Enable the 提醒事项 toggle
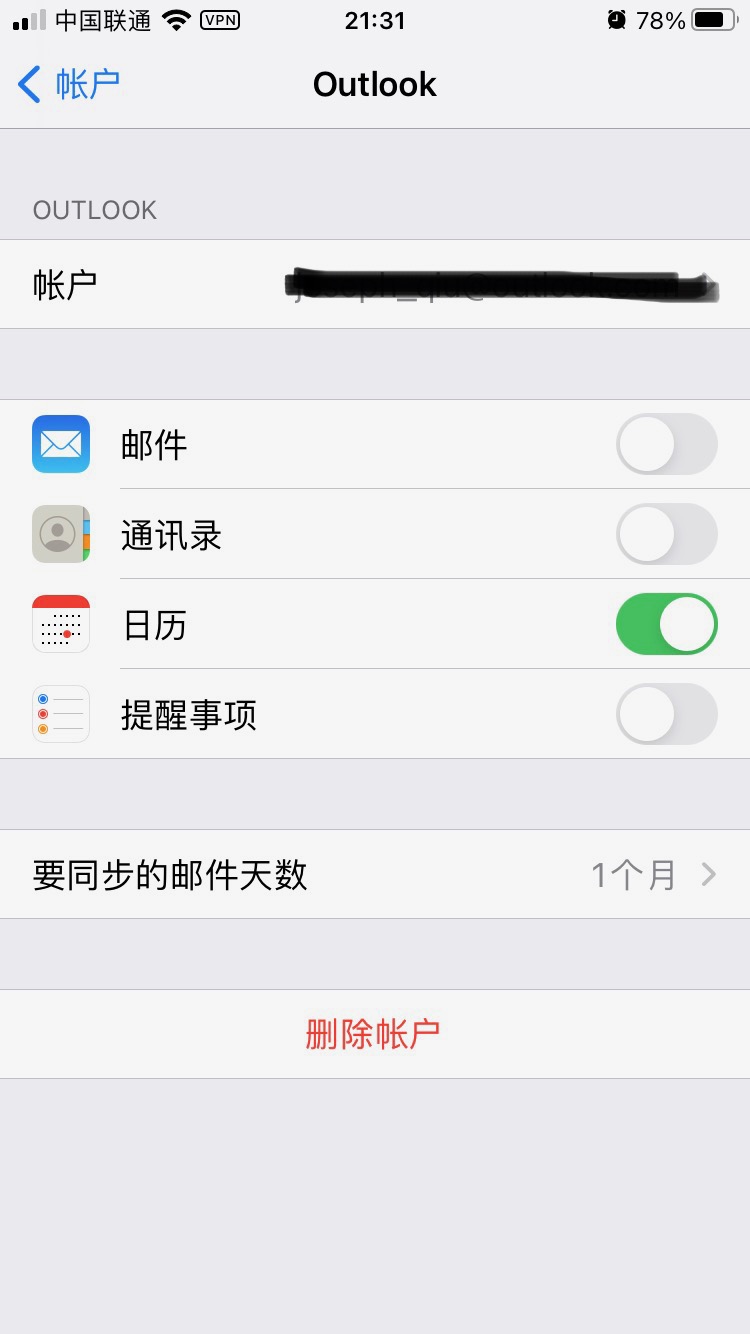The image size is (750, 1334). click(x=666, y=714)
